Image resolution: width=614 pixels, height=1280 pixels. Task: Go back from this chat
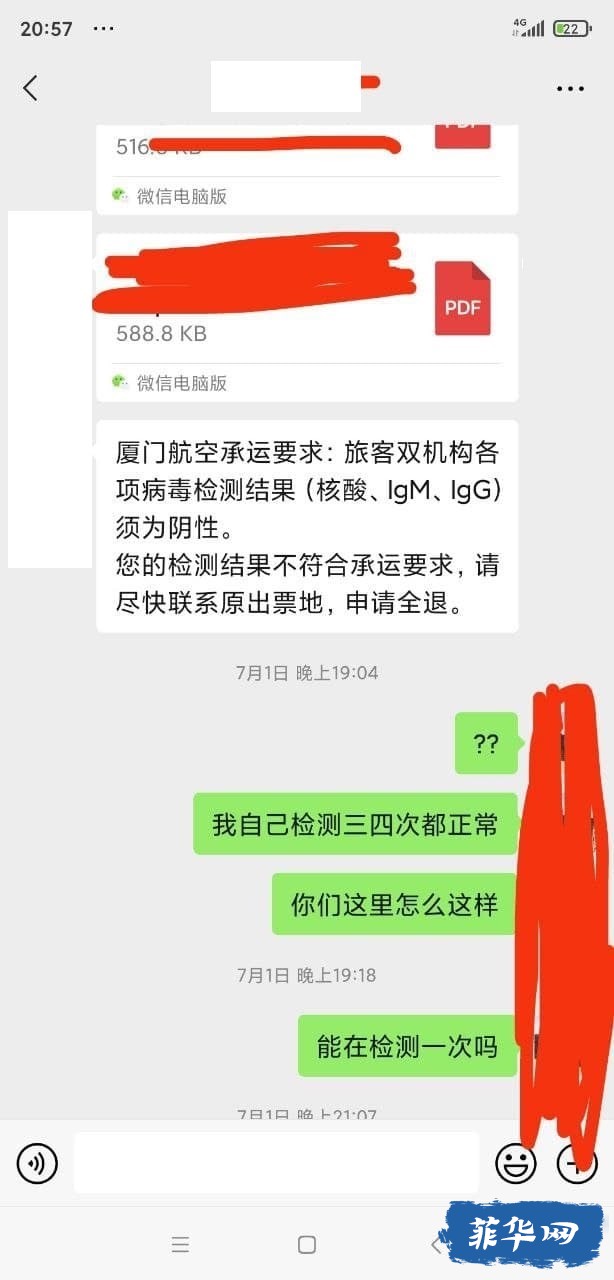coord(30,88)
